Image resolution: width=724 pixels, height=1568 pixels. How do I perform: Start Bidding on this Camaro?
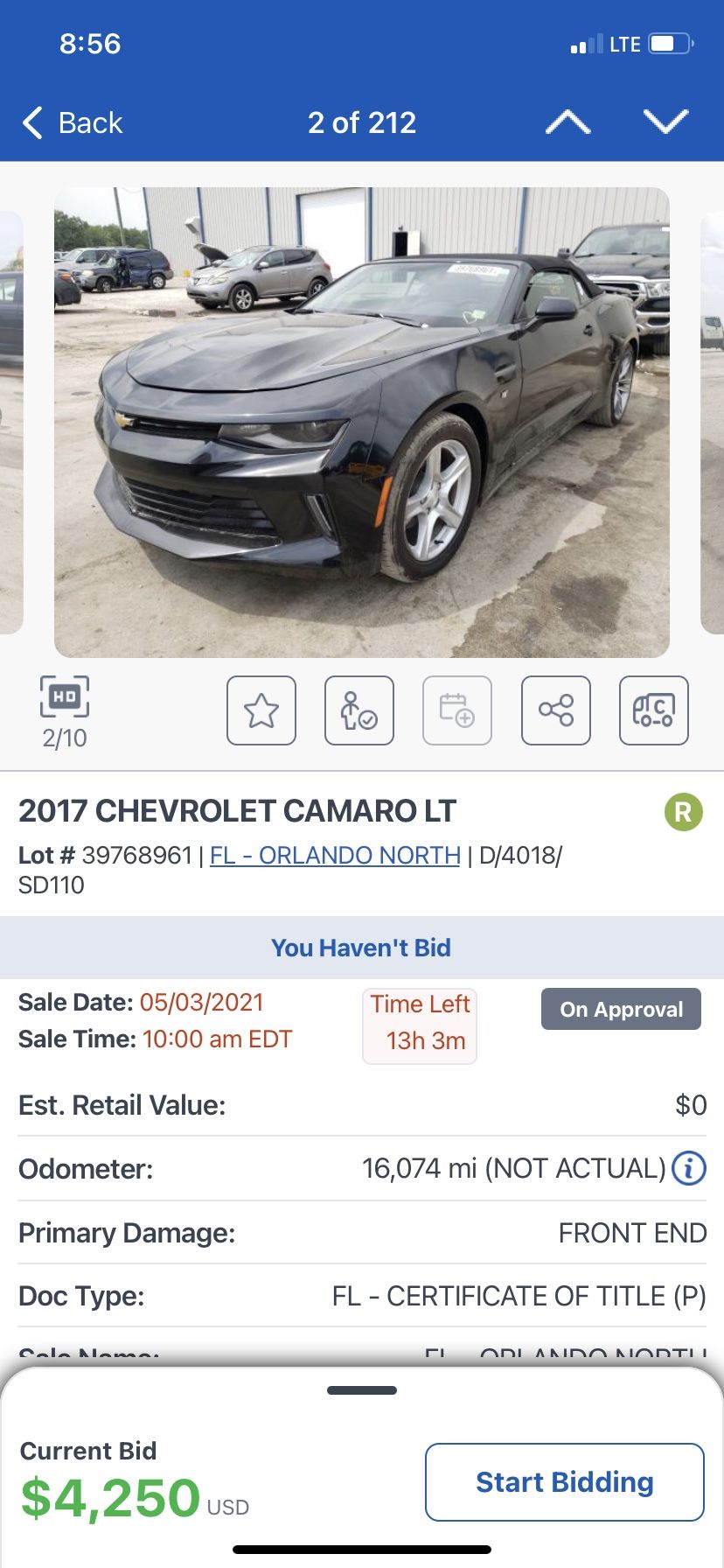(x=565, y=1482)
